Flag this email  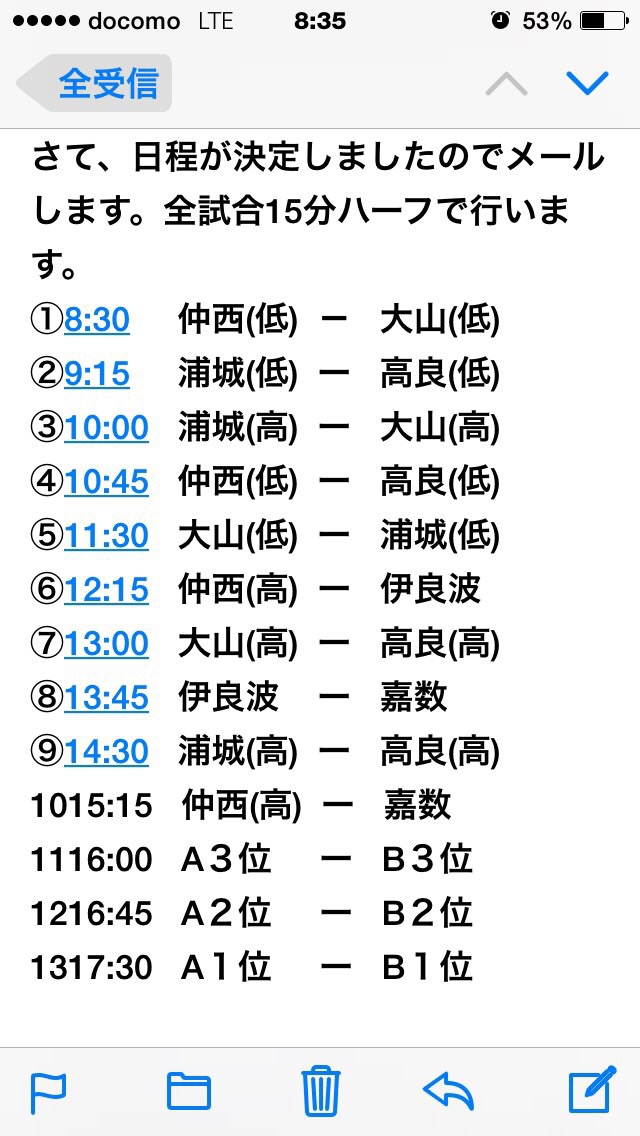click(49, 1092)
